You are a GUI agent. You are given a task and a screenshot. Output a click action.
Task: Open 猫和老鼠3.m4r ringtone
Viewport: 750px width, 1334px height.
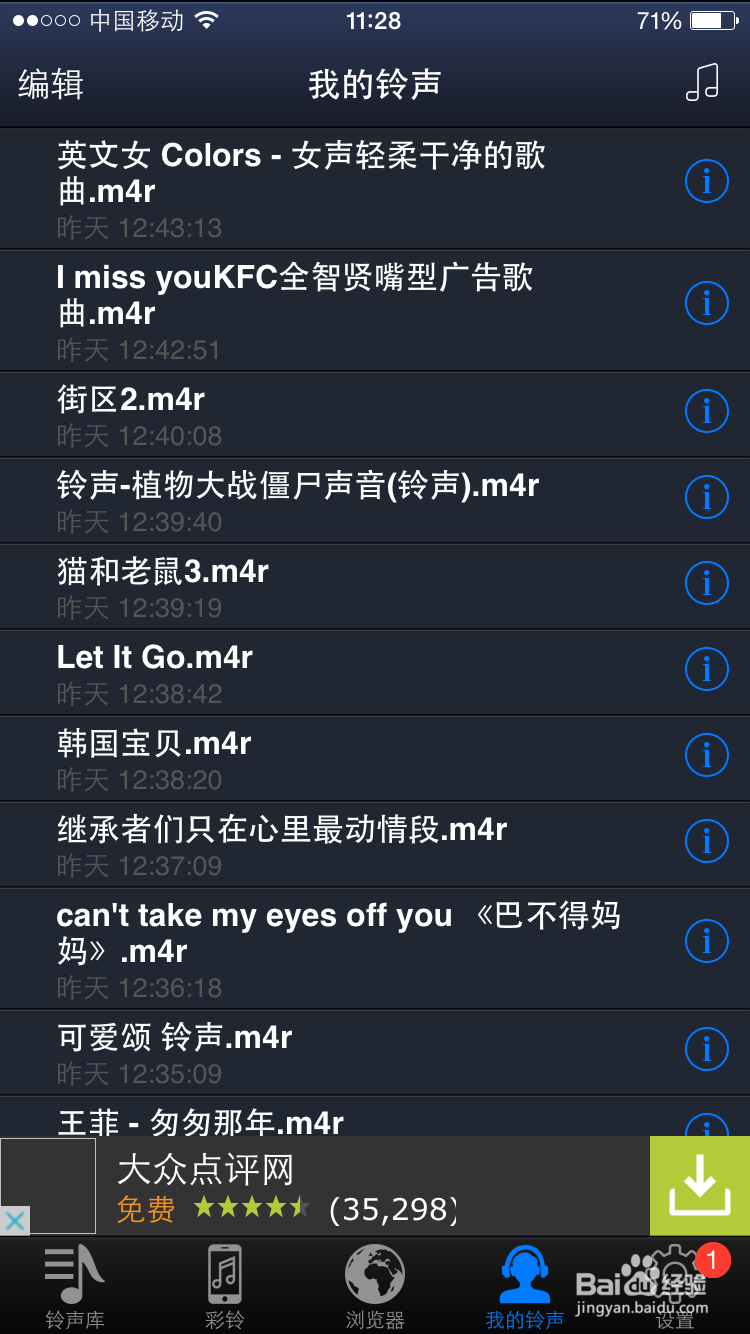click(375, 588)
